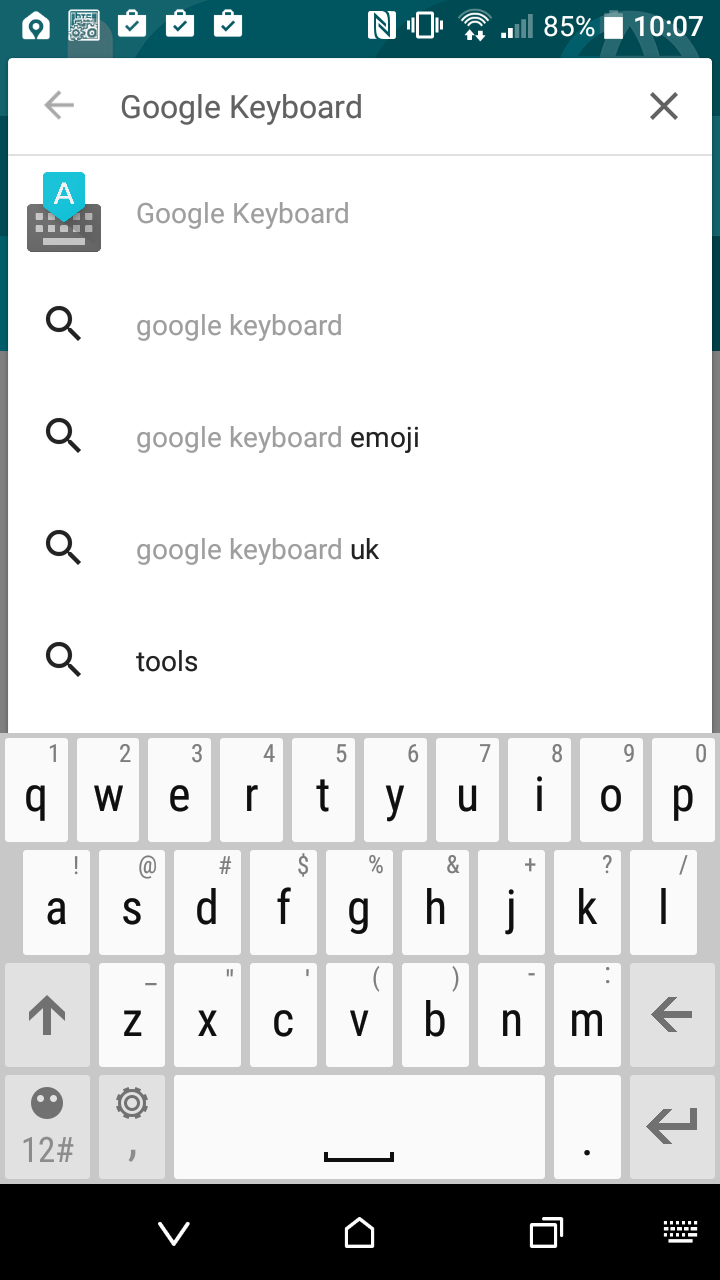Tap the spacebar on the keyboard

pyautogui.click(x=359, y=1127)
